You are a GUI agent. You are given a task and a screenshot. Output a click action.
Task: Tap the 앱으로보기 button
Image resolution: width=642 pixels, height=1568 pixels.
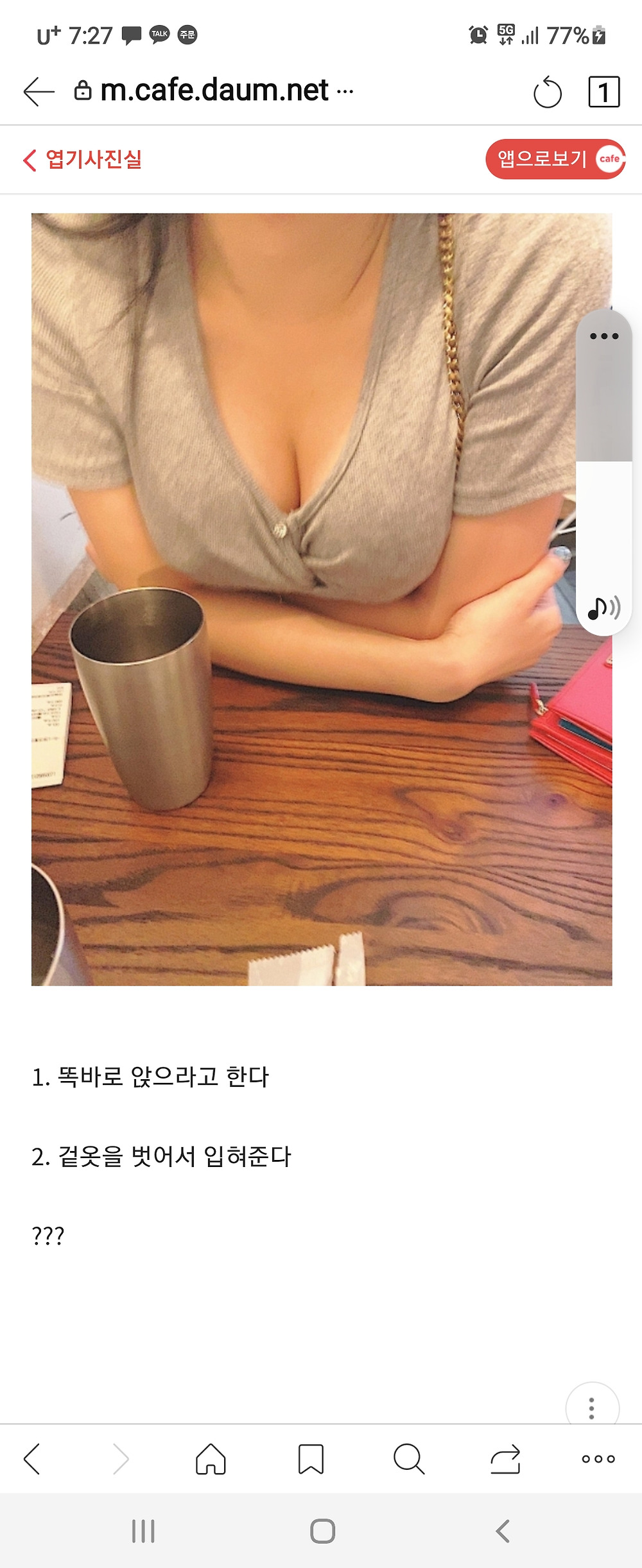555,158
